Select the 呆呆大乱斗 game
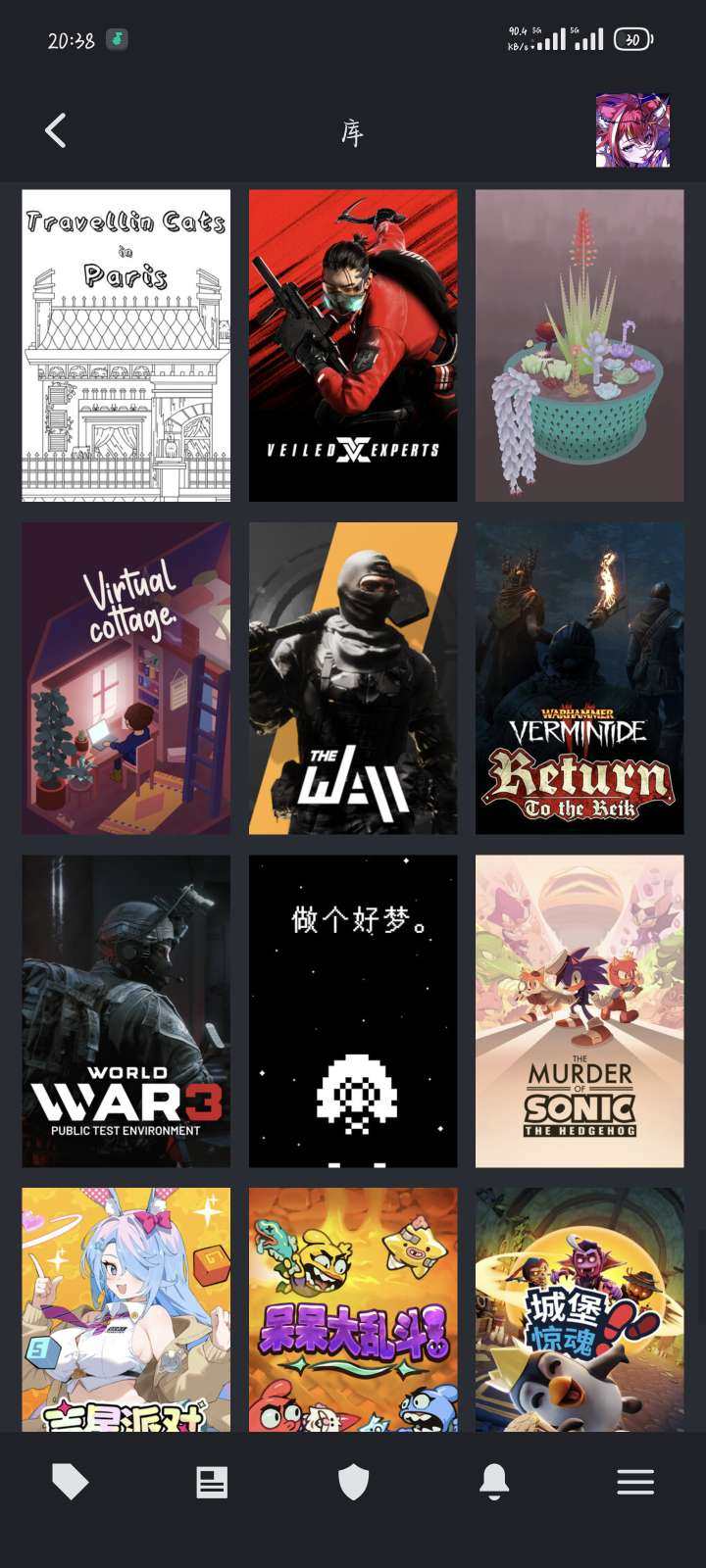 (x=353, y=1310)
